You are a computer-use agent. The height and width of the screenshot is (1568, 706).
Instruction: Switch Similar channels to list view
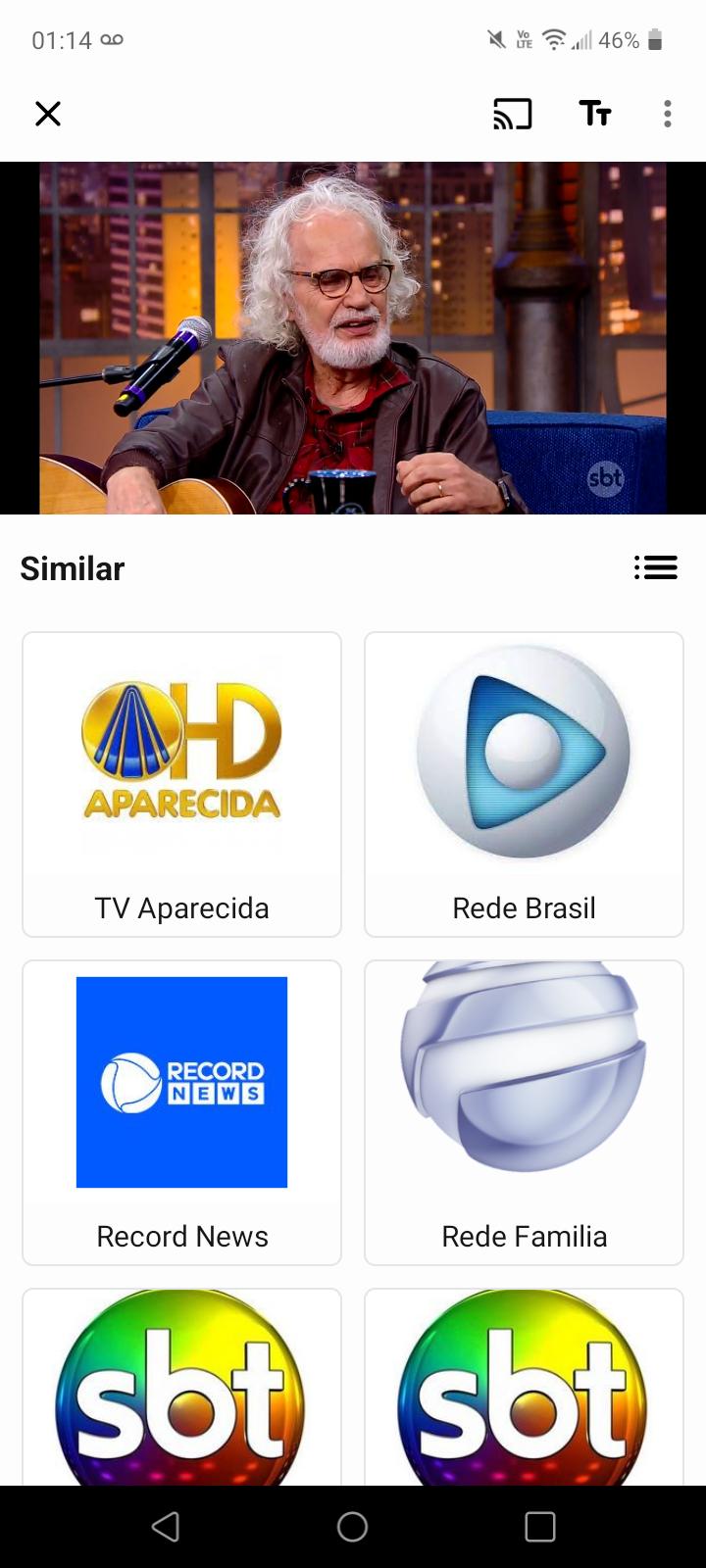[655, 567]
